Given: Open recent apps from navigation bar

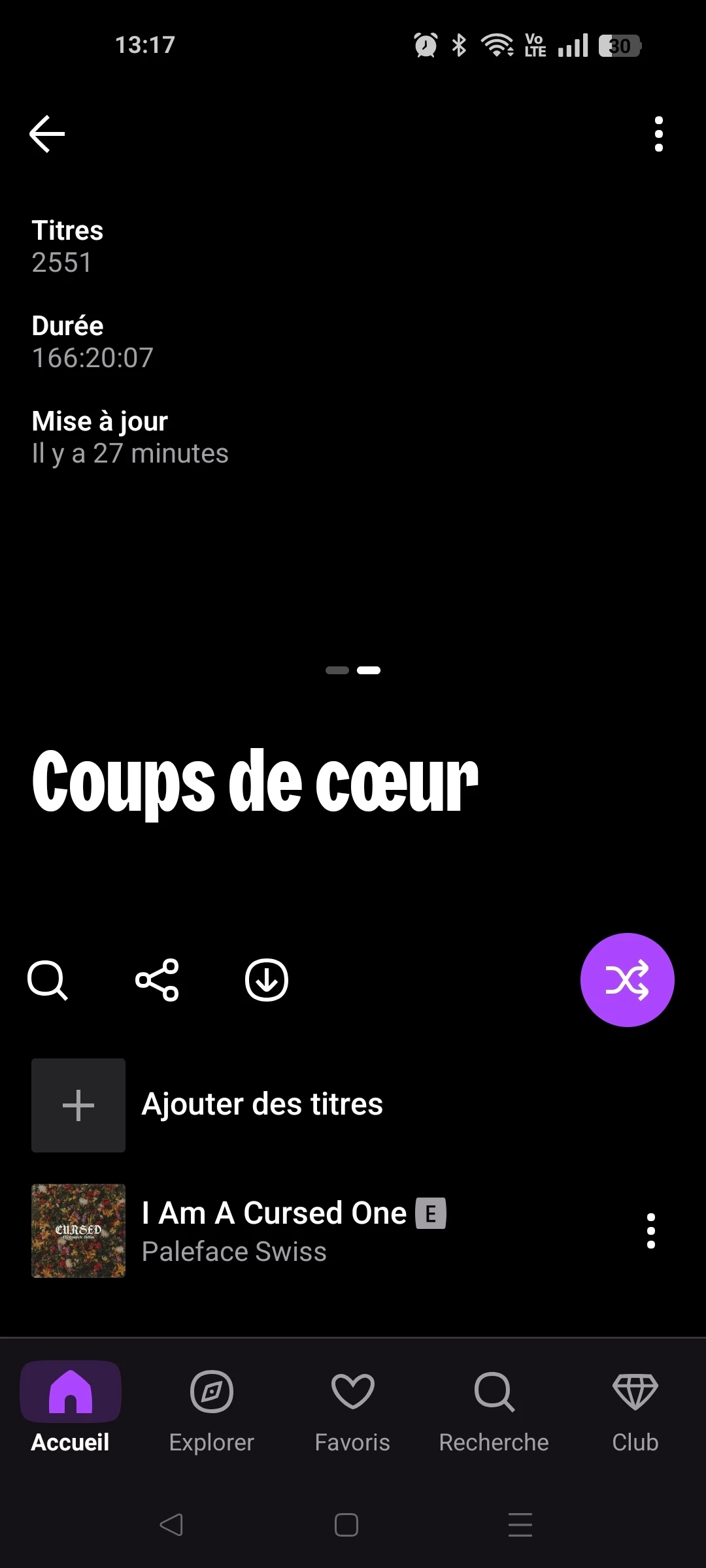Looking at the screenshot, I should [x=520, y=1525].
